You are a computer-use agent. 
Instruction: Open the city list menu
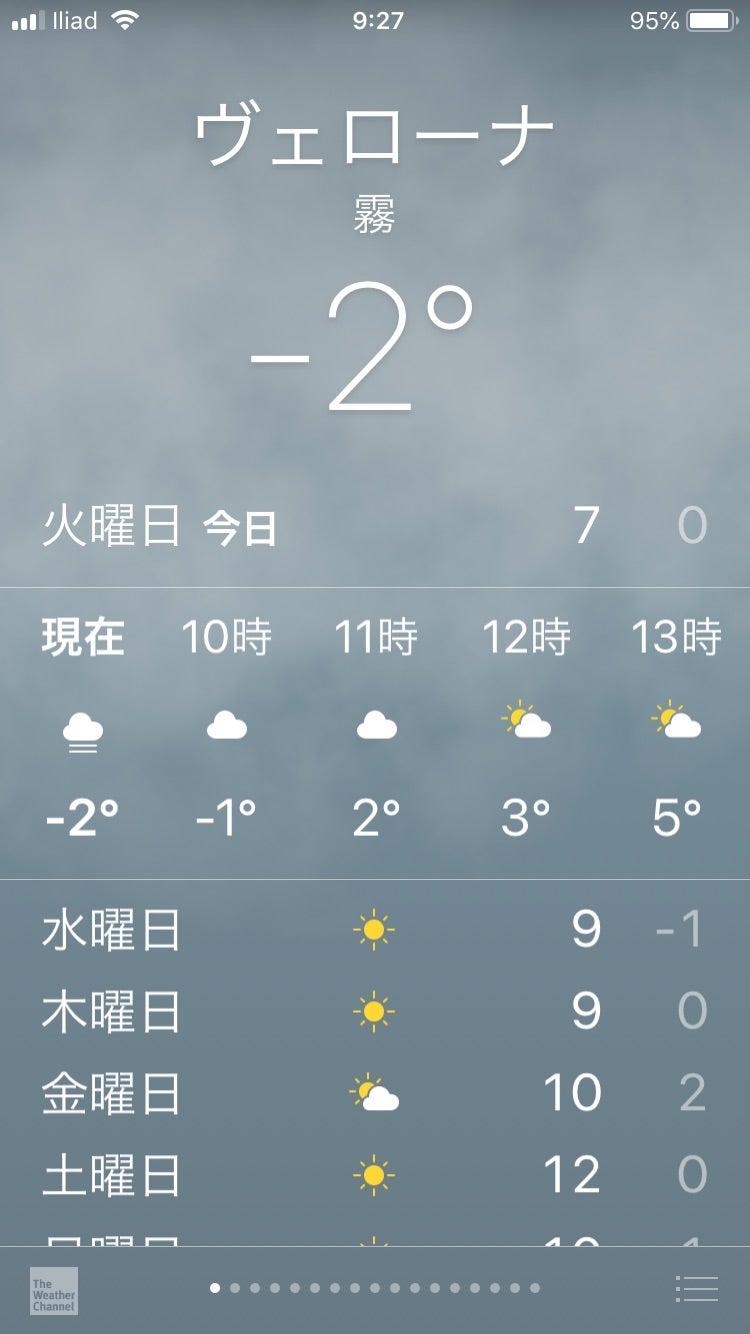pyautogui.click(x=697, y=1289)
